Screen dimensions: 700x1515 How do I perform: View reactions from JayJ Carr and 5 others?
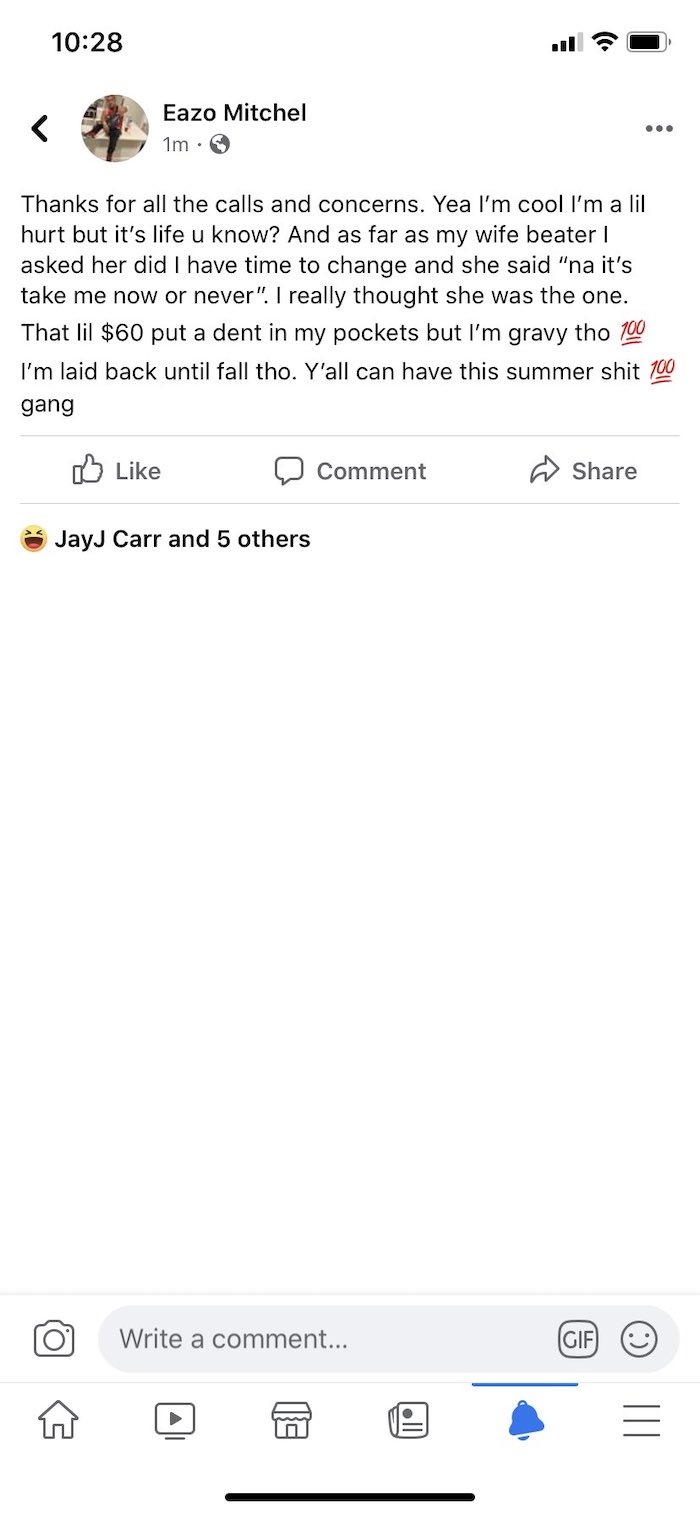[166, 539]
